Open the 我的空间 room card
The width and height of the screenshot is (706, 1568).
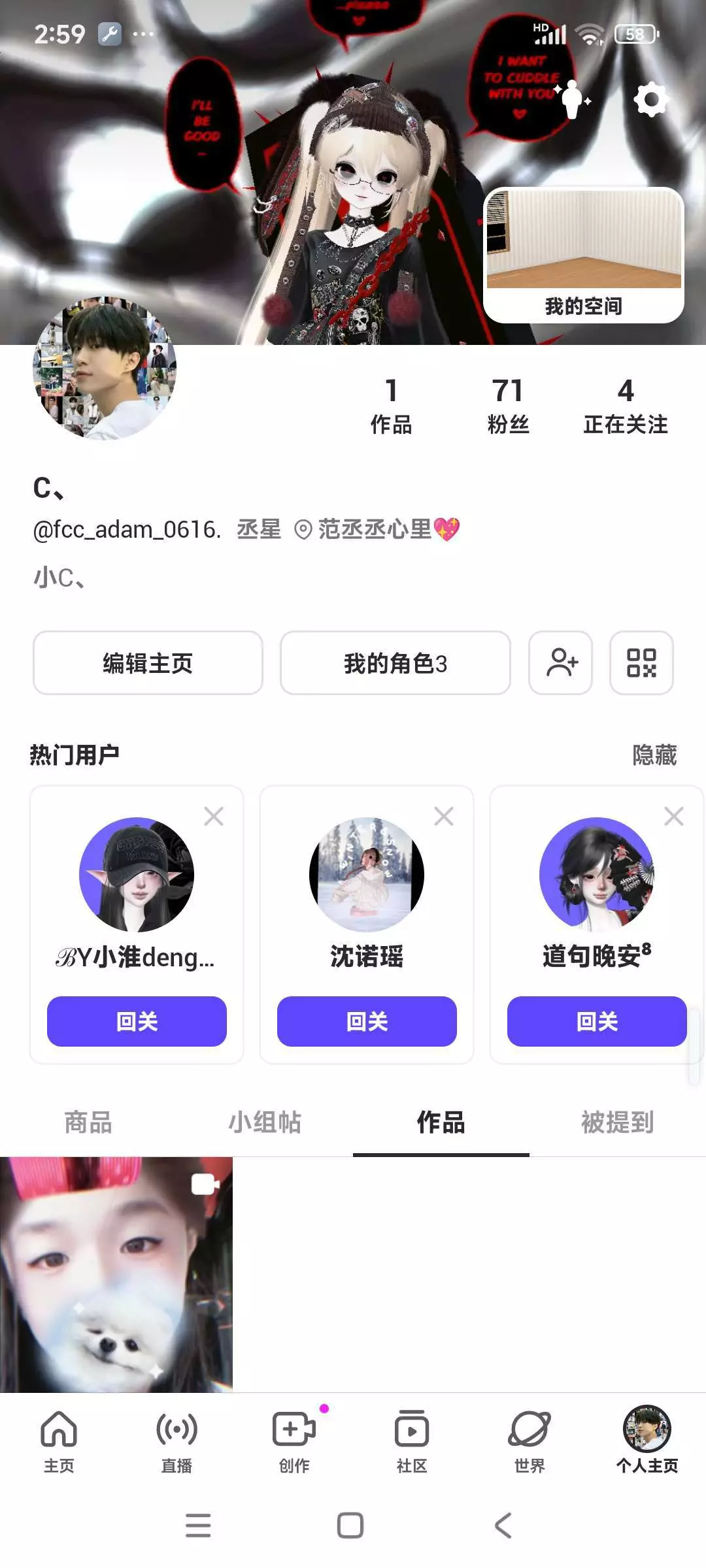point(584,255)
